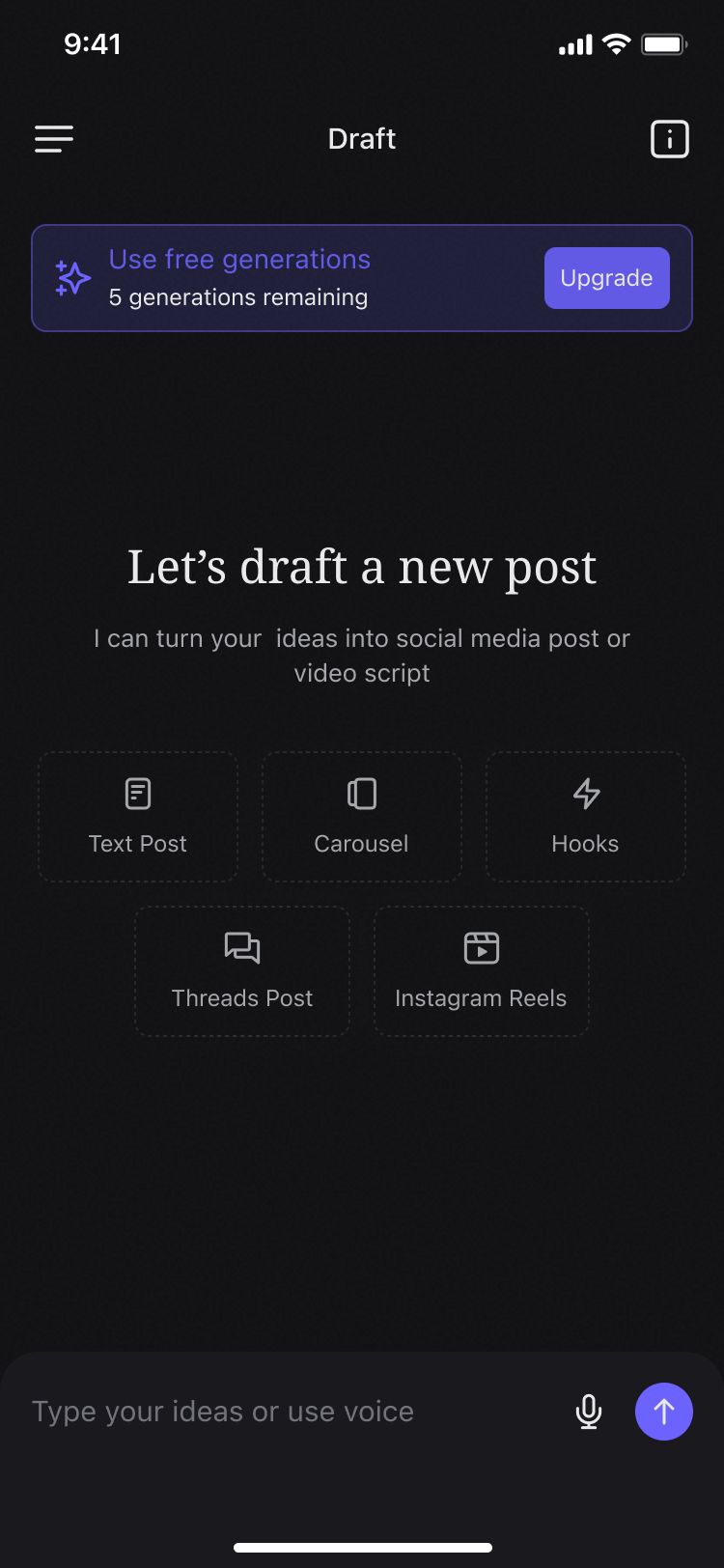Choose the Carousel draft option
Image resolution: width=724 pixels, height=1568 pixels.
pos(361,816)
